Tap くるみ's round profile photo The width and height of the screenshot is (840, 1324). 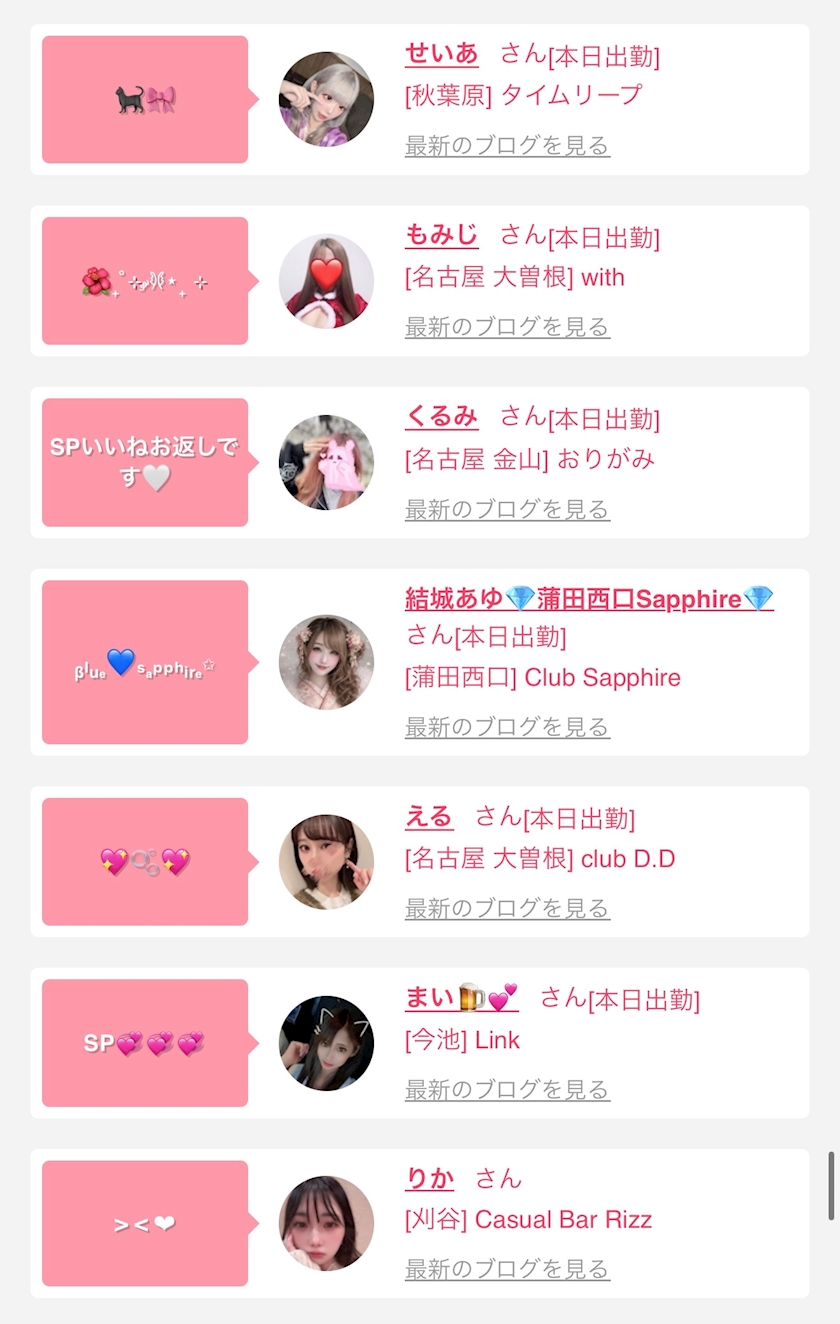click(x=326, y=462)
